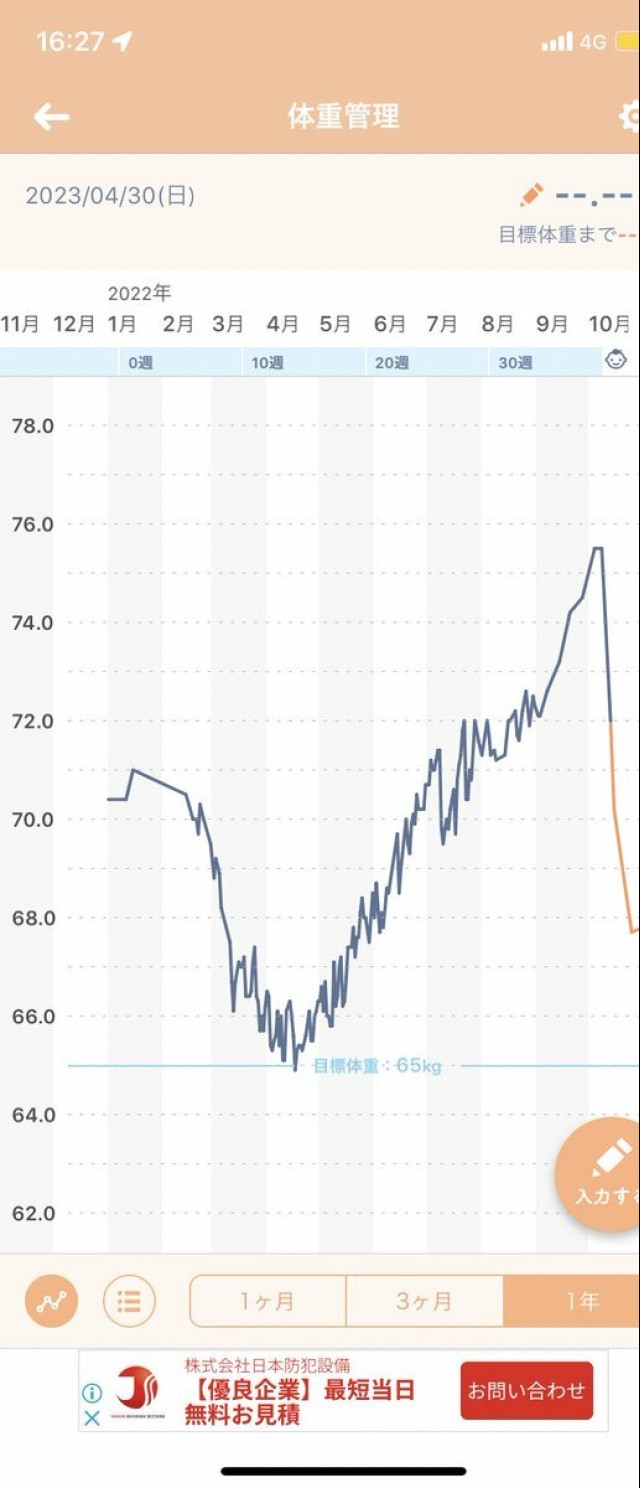
Task: Switch to the list view
Action: (x=129, y=1301)
